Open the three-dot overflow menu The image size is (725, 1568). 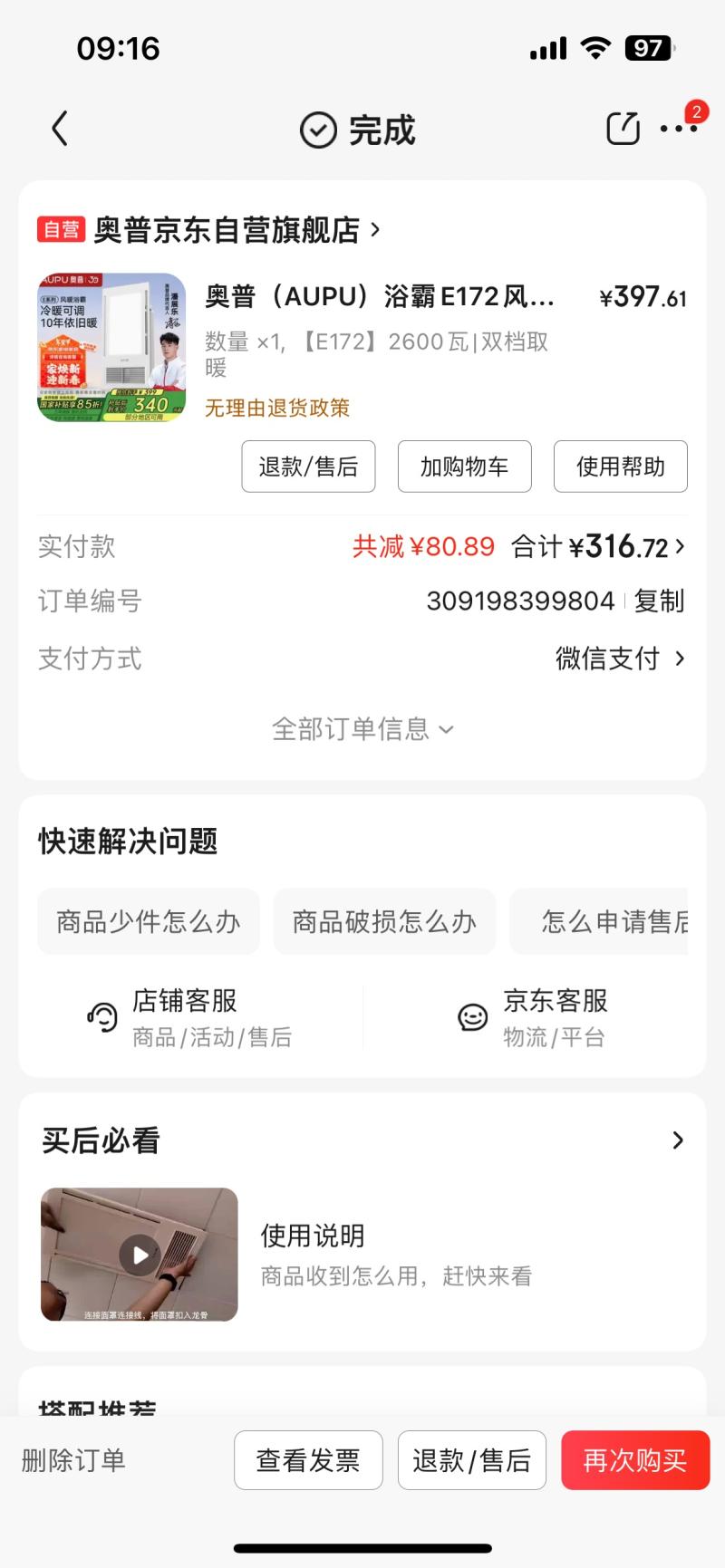coord(679,129)
